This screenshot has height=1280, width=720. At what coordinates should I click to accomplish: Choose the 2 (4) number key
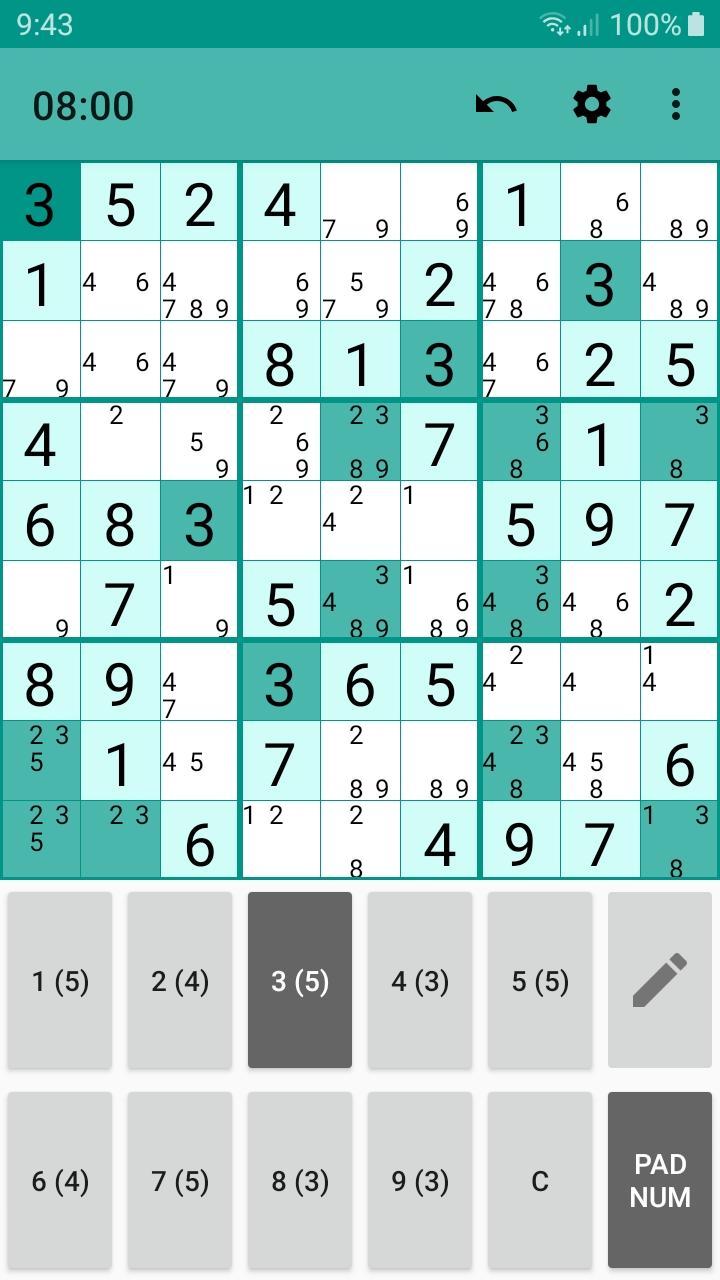[x=180, y=981]
